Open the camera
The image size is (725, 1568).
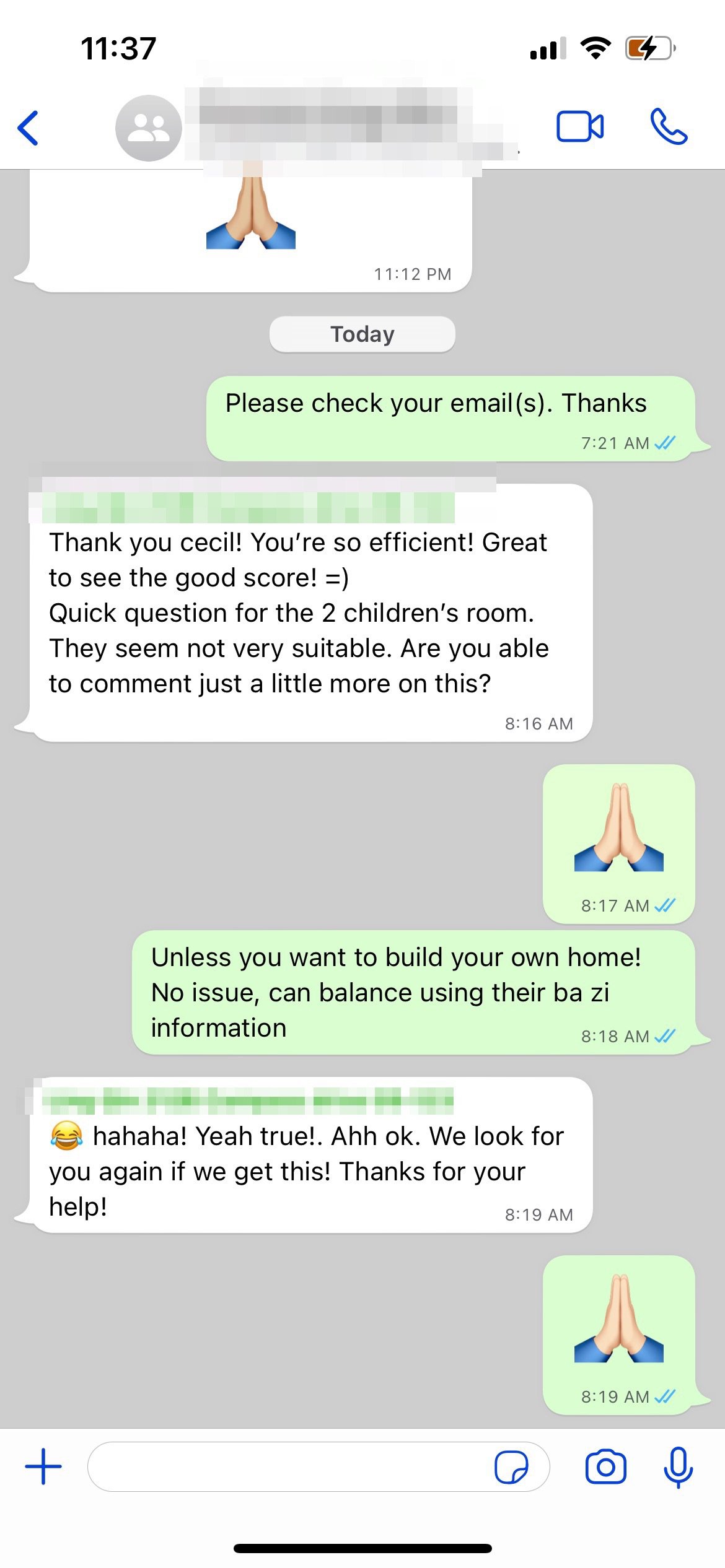[x=605, y=1466]
